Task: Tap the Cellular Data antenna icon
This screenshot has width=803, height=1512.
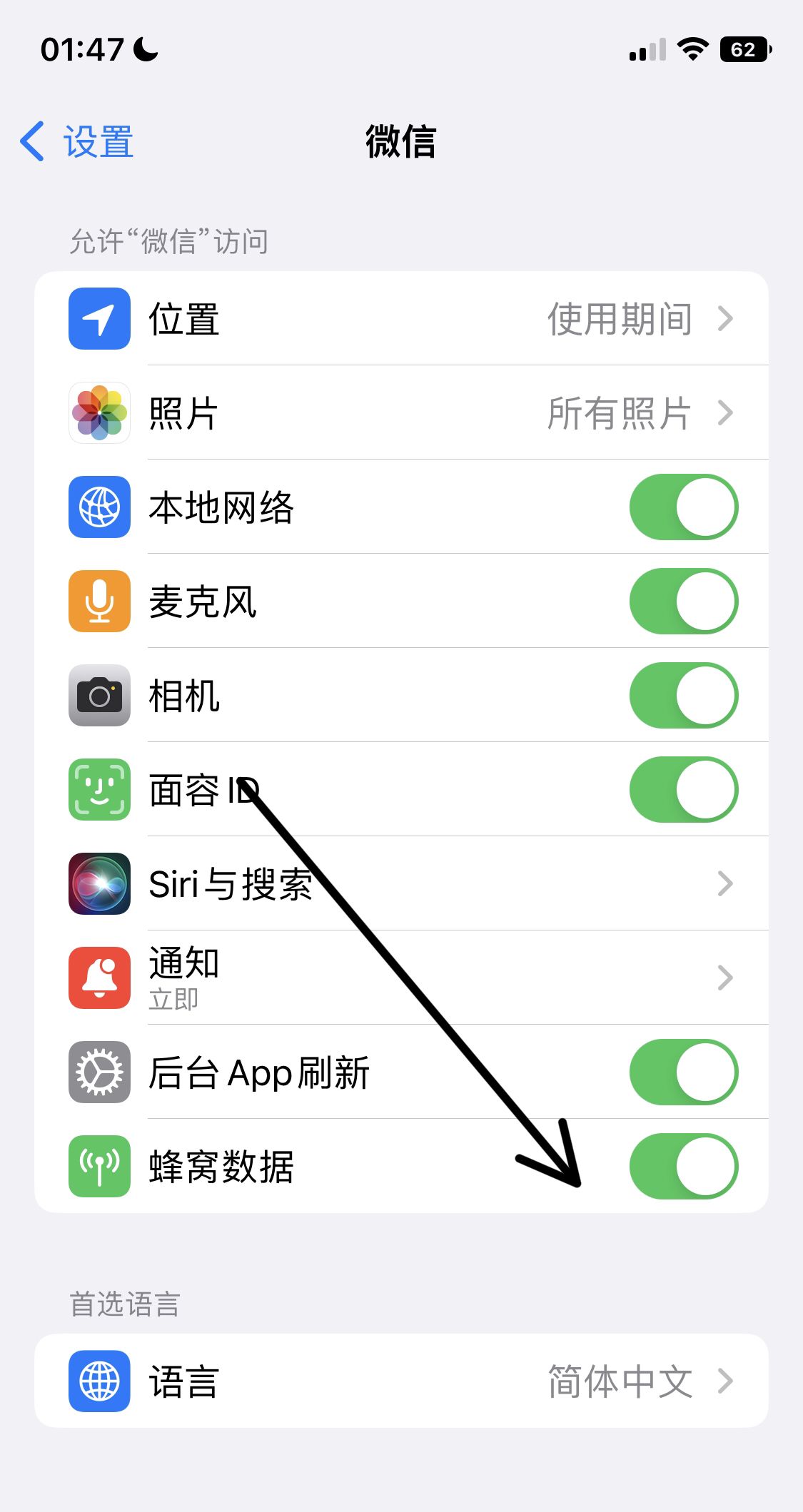Action: pyautogui.click(x=99, y=1167)
